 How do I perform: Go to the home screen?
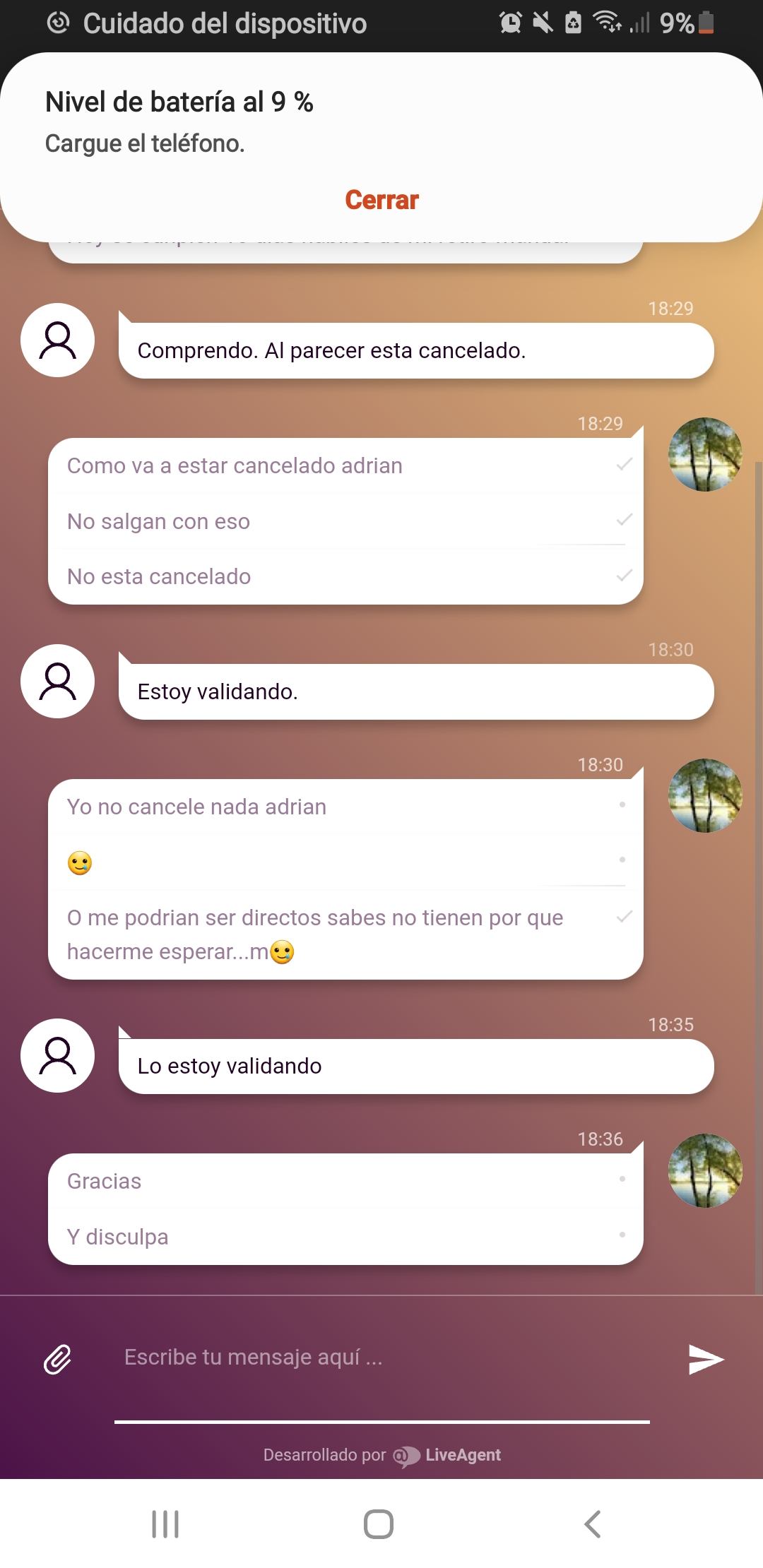(379, 1524)
